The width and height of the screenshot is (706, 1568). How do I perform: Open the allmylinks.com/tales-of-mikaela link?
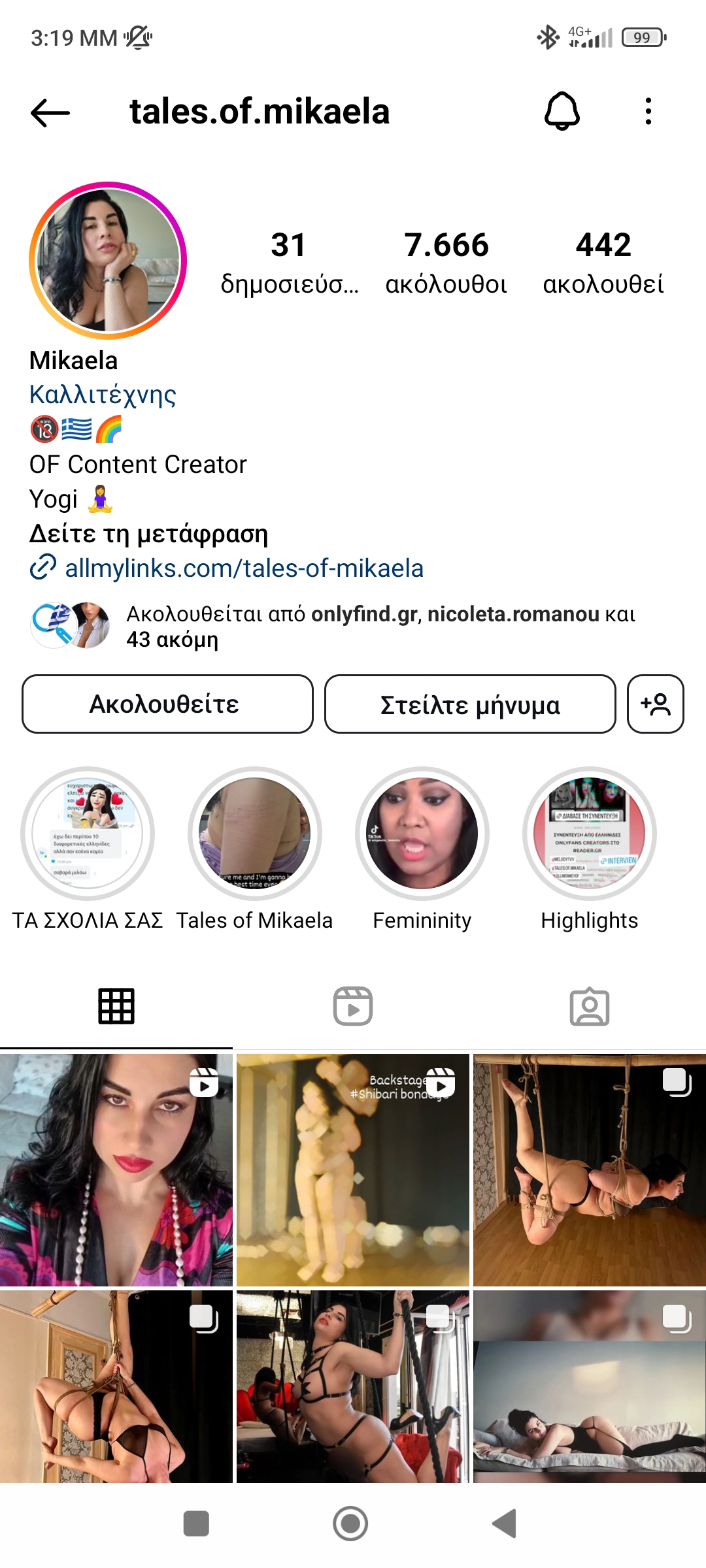click(243, 568)
